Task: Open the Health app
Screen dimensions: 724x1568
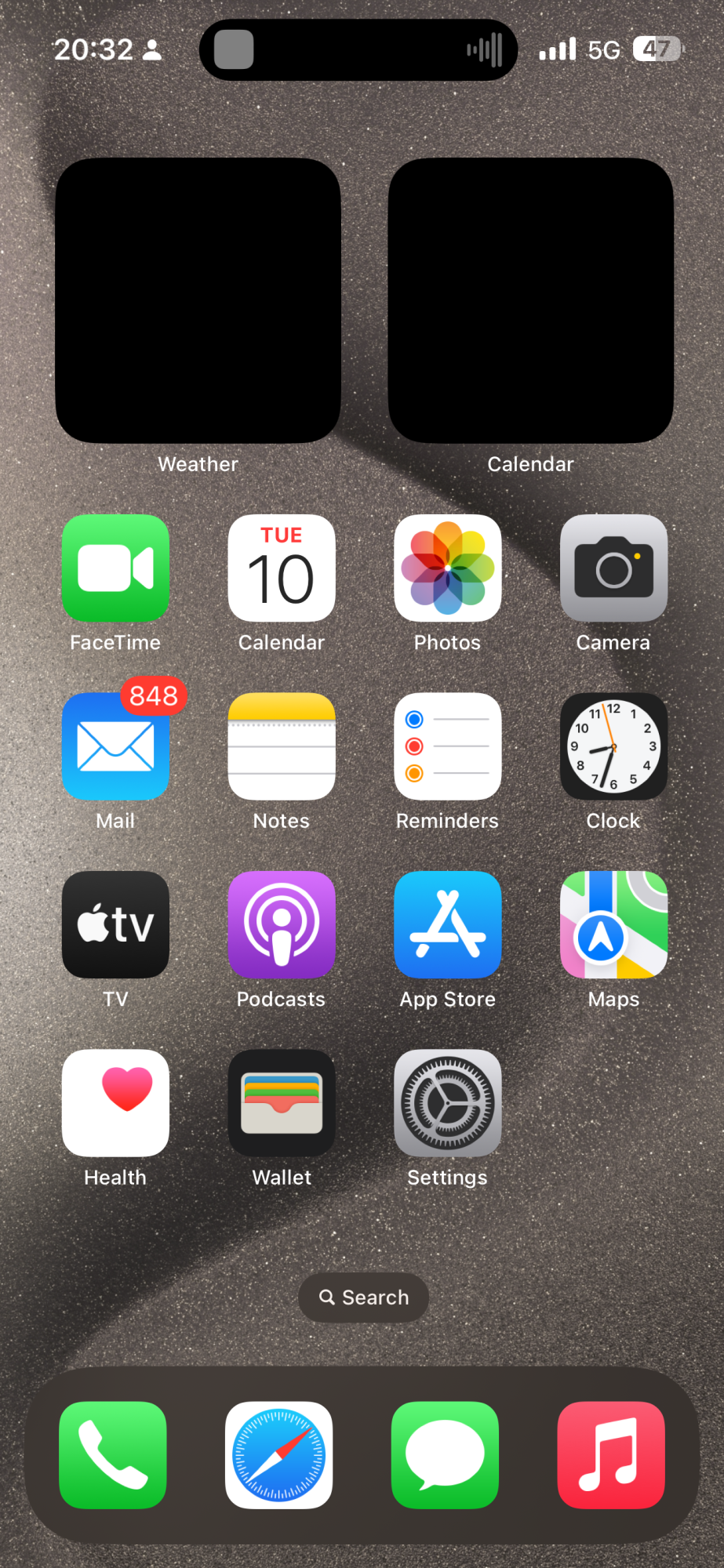Action: [x=115, y=1103]
